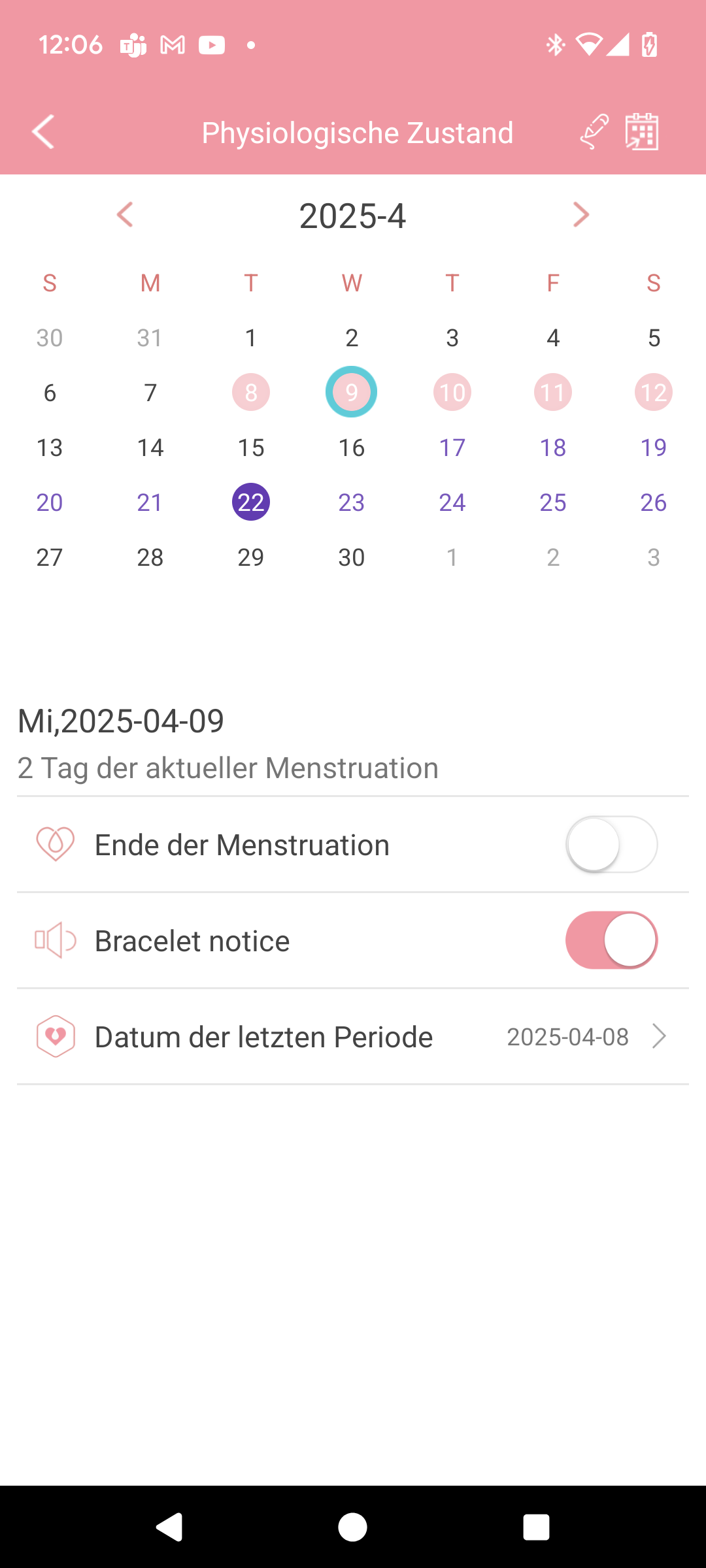
Task: Select April 15 in the calendar
Action: (x=251, y=448)
